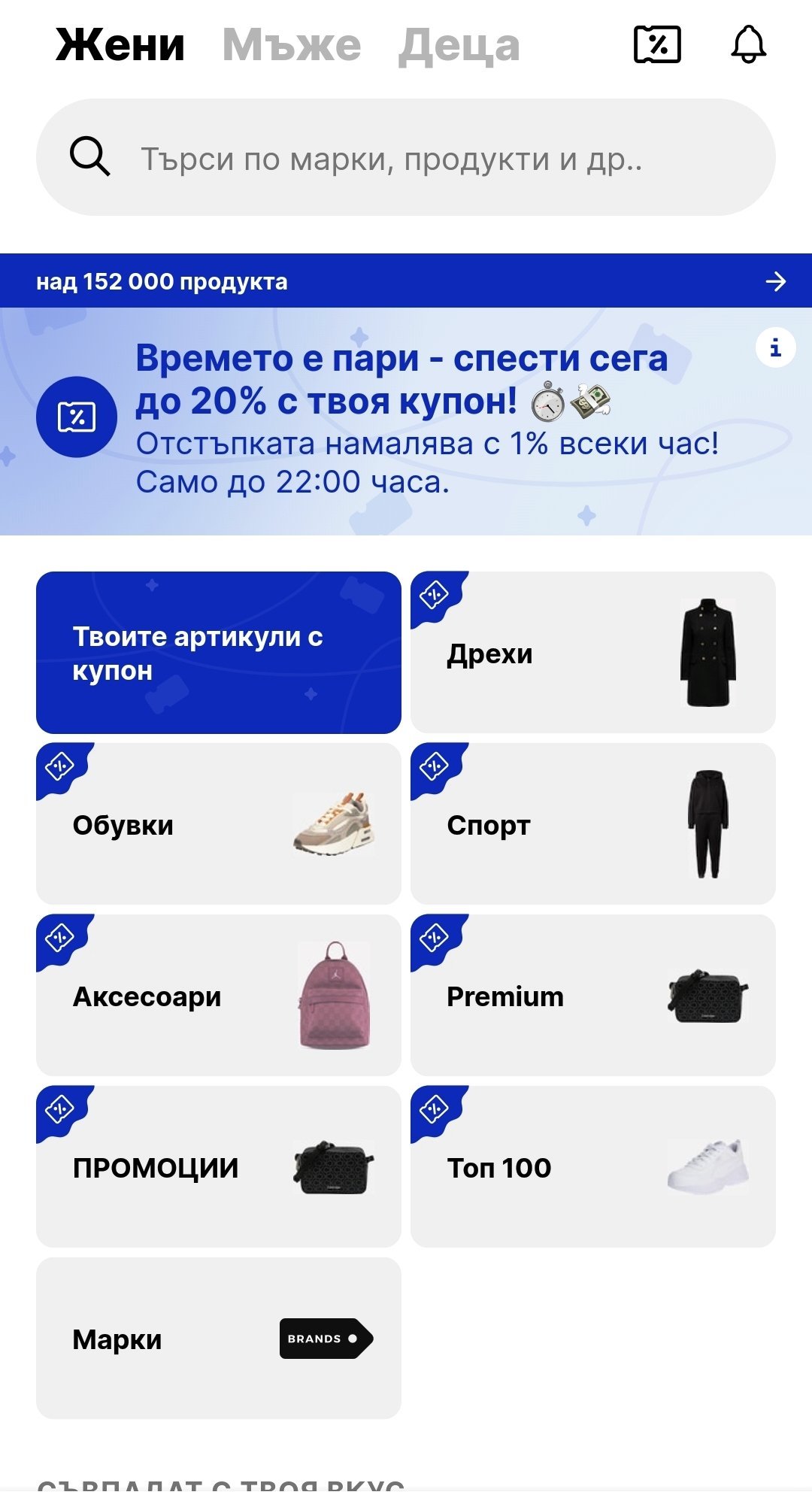Open 'Твоите артикули с купон' card
Screen dimensions: 812x1501
[x=218, y=653]
